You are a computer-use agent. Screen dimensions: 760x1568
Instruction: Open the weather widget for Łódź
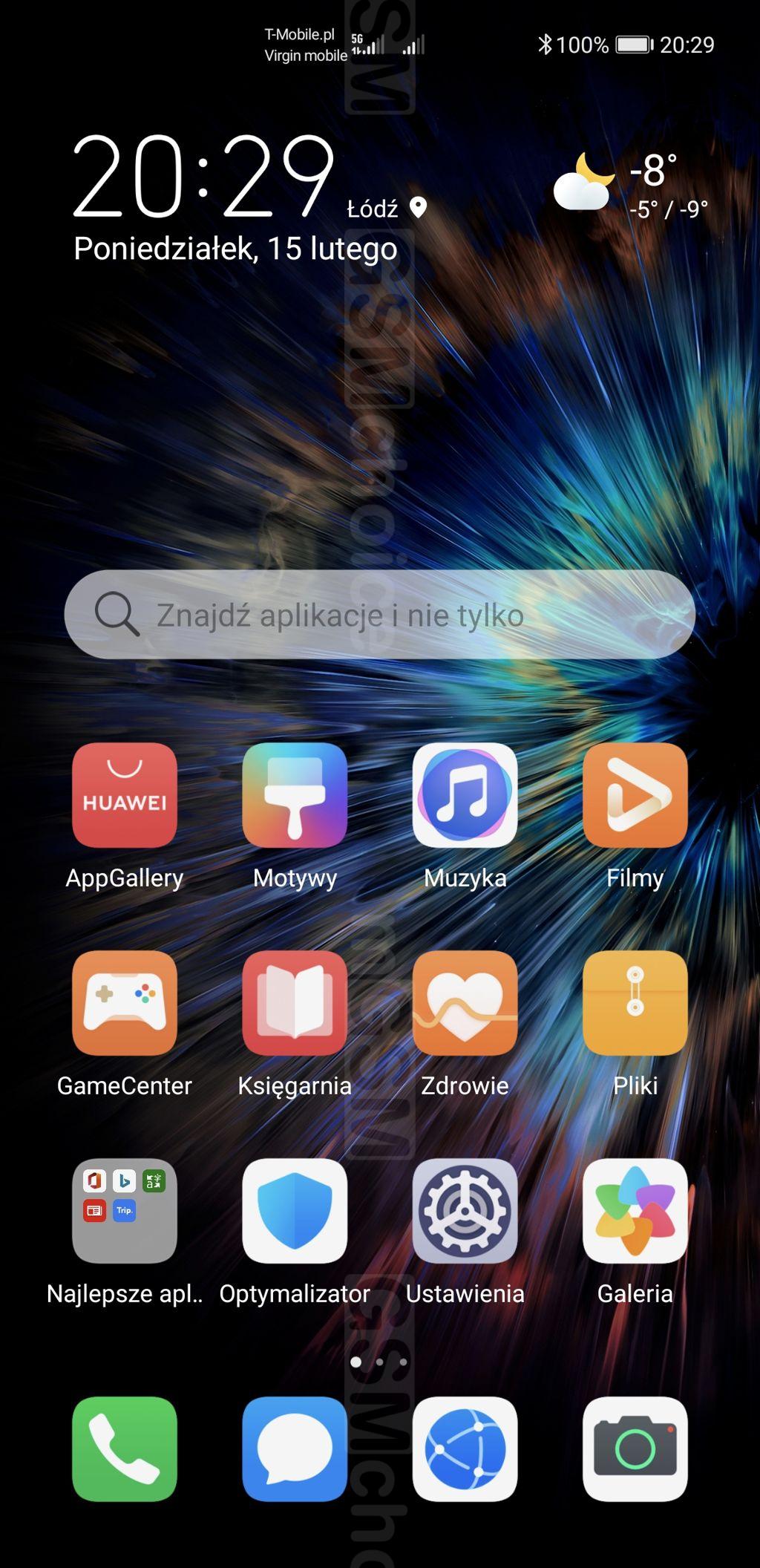click(x=629, y=186)
